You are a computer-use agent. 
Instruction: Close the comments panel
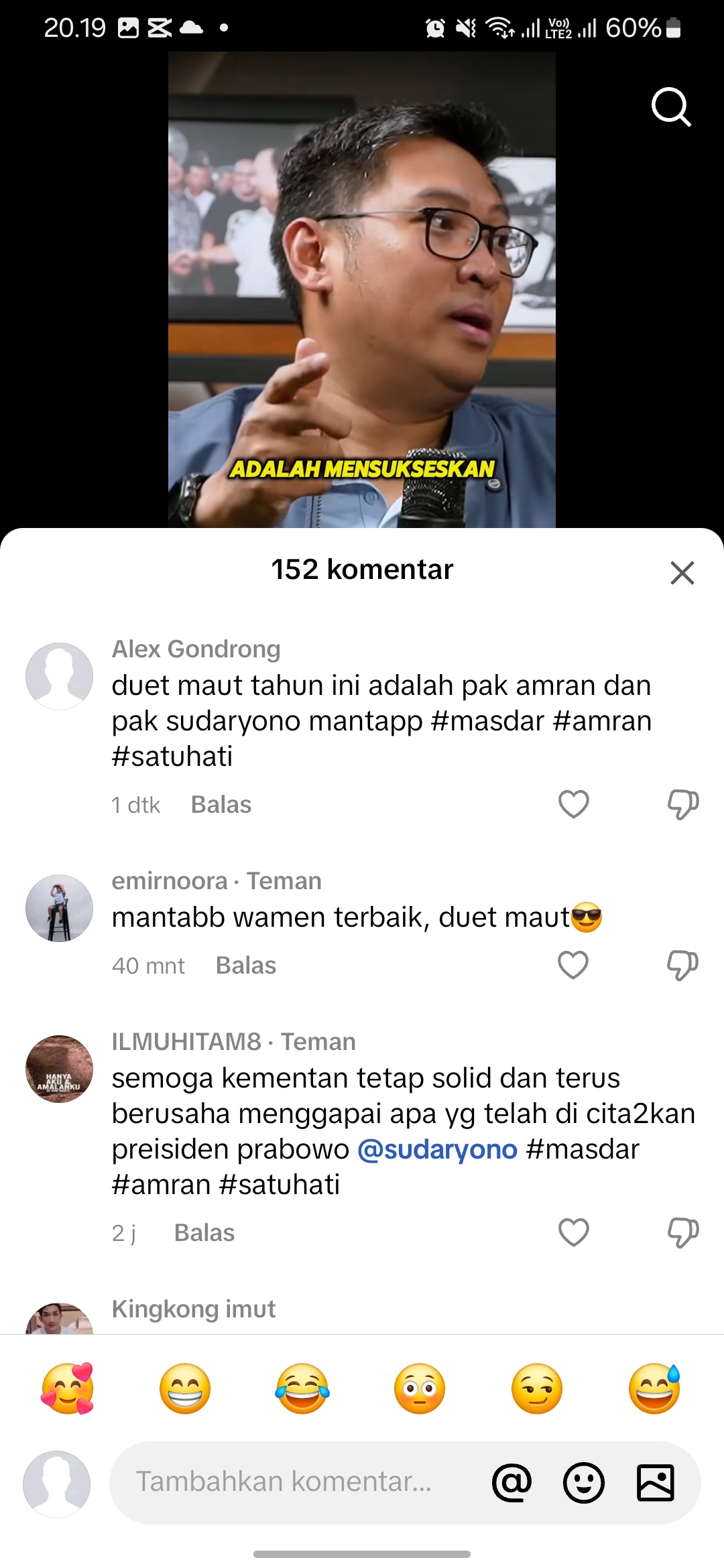tap(682, 573)
